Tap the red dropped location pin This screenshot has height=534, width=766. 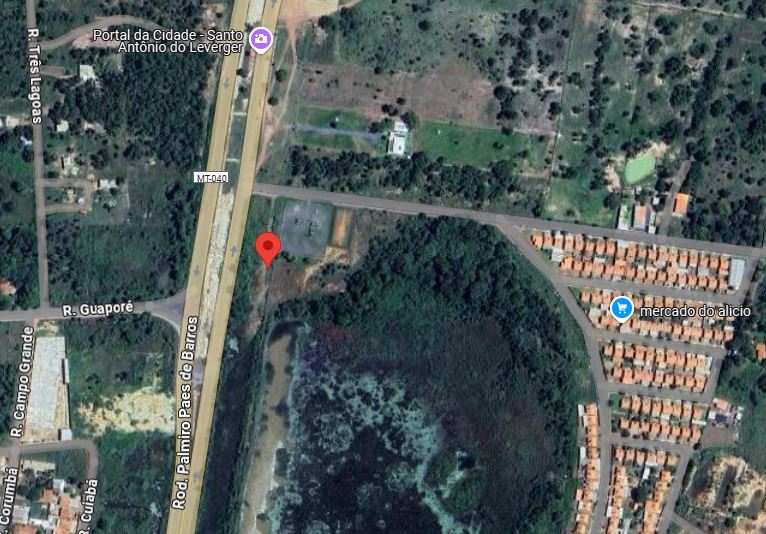[267, 247]
